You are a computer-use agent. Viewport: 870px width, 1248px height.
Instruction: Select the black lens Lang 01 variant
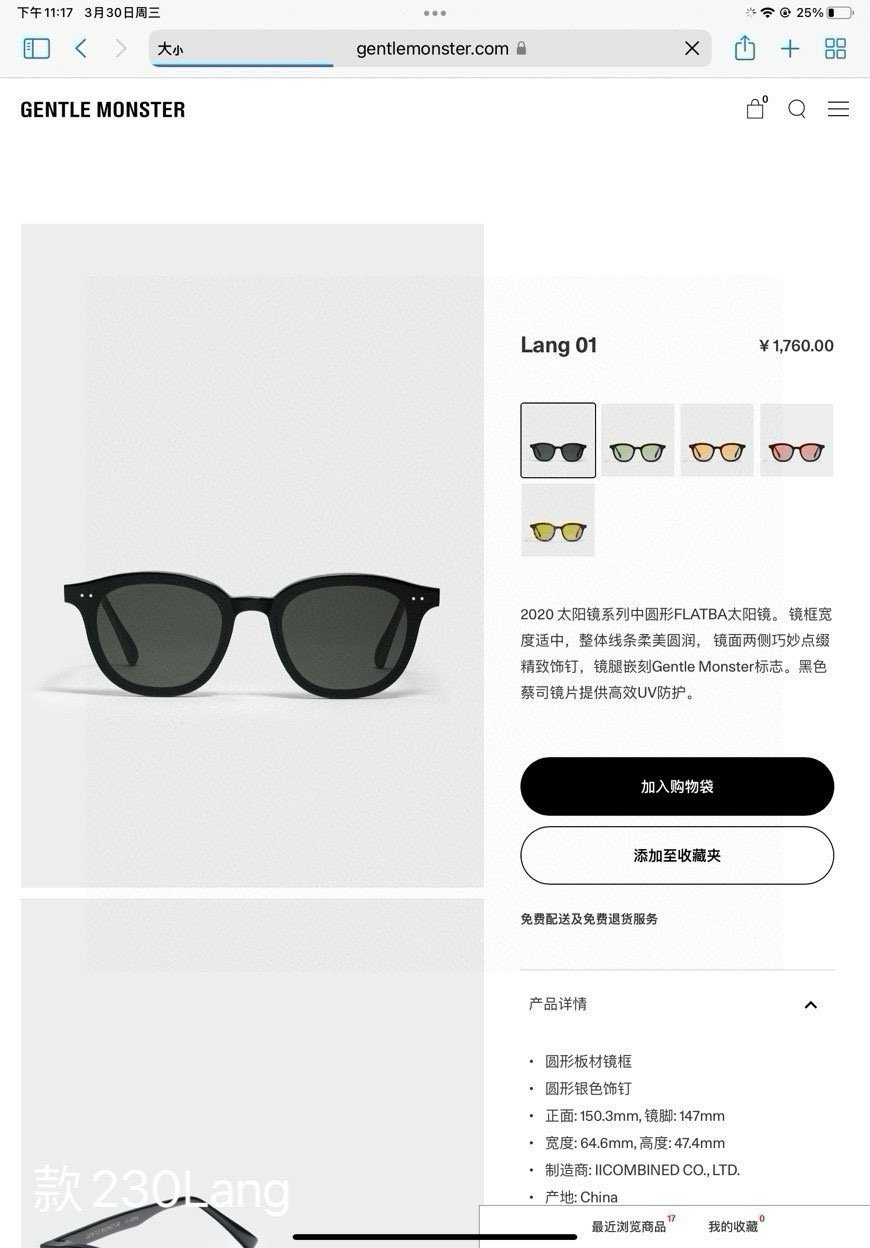pyautogui.click(x=558, y=440)
